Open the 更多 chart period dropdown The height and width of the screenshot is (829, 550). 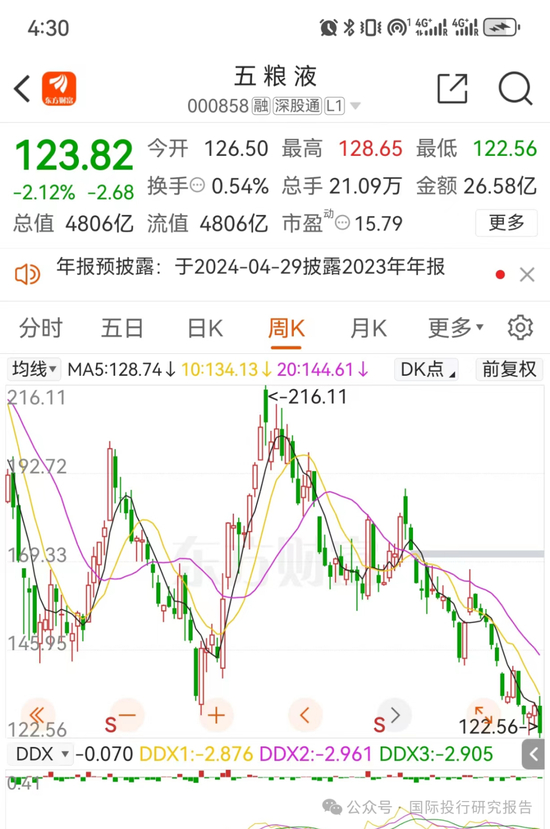coord(455,328)
